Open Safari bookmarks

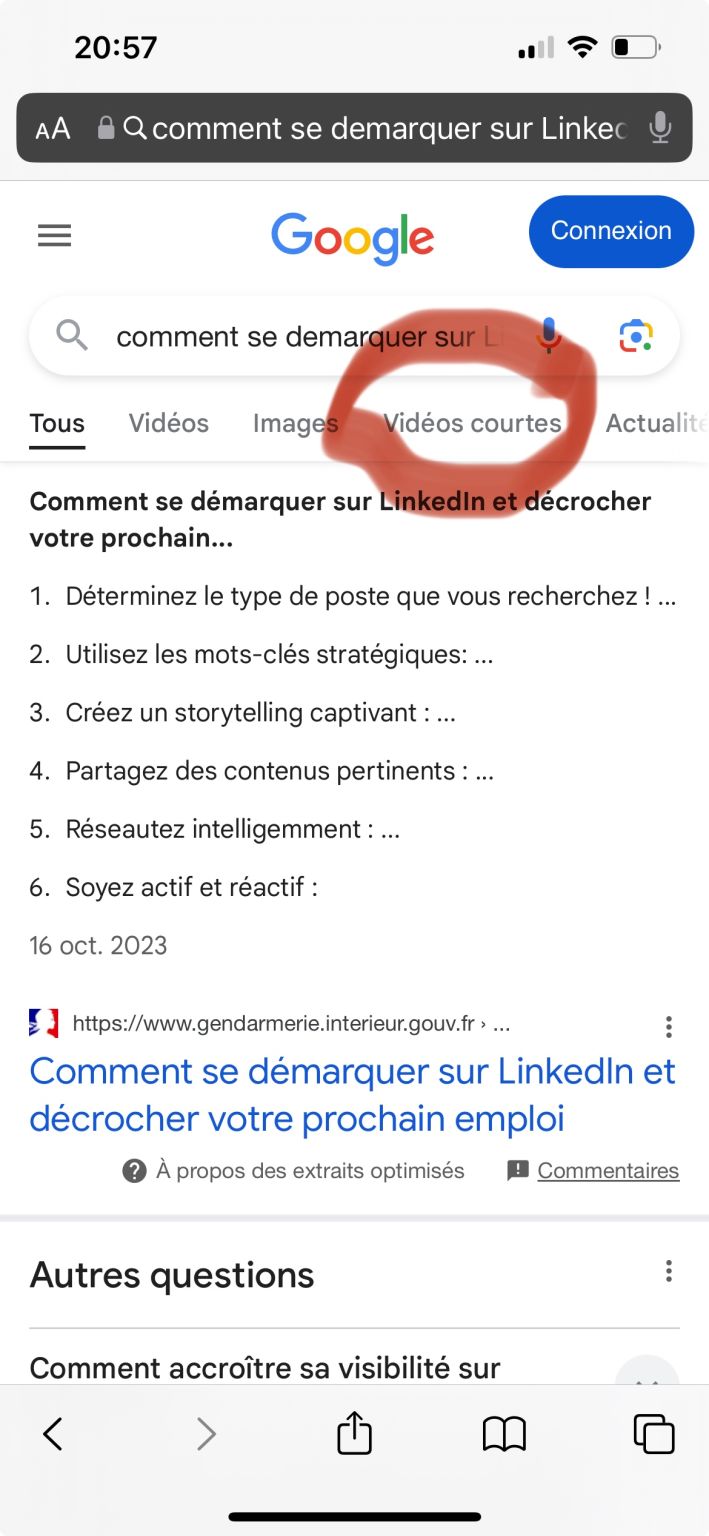coord(504,1435)
